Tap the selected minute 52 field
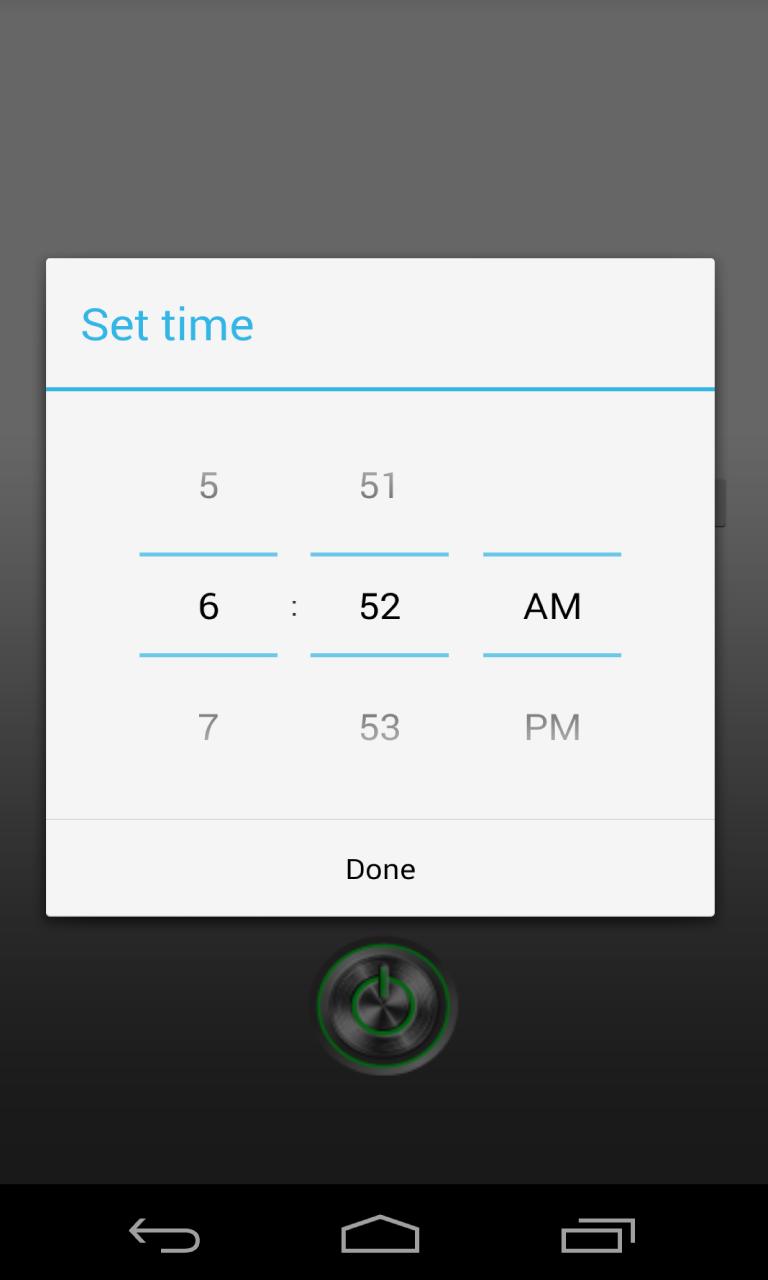Viewport: 768px width, 1280px height. pos(379,606)
